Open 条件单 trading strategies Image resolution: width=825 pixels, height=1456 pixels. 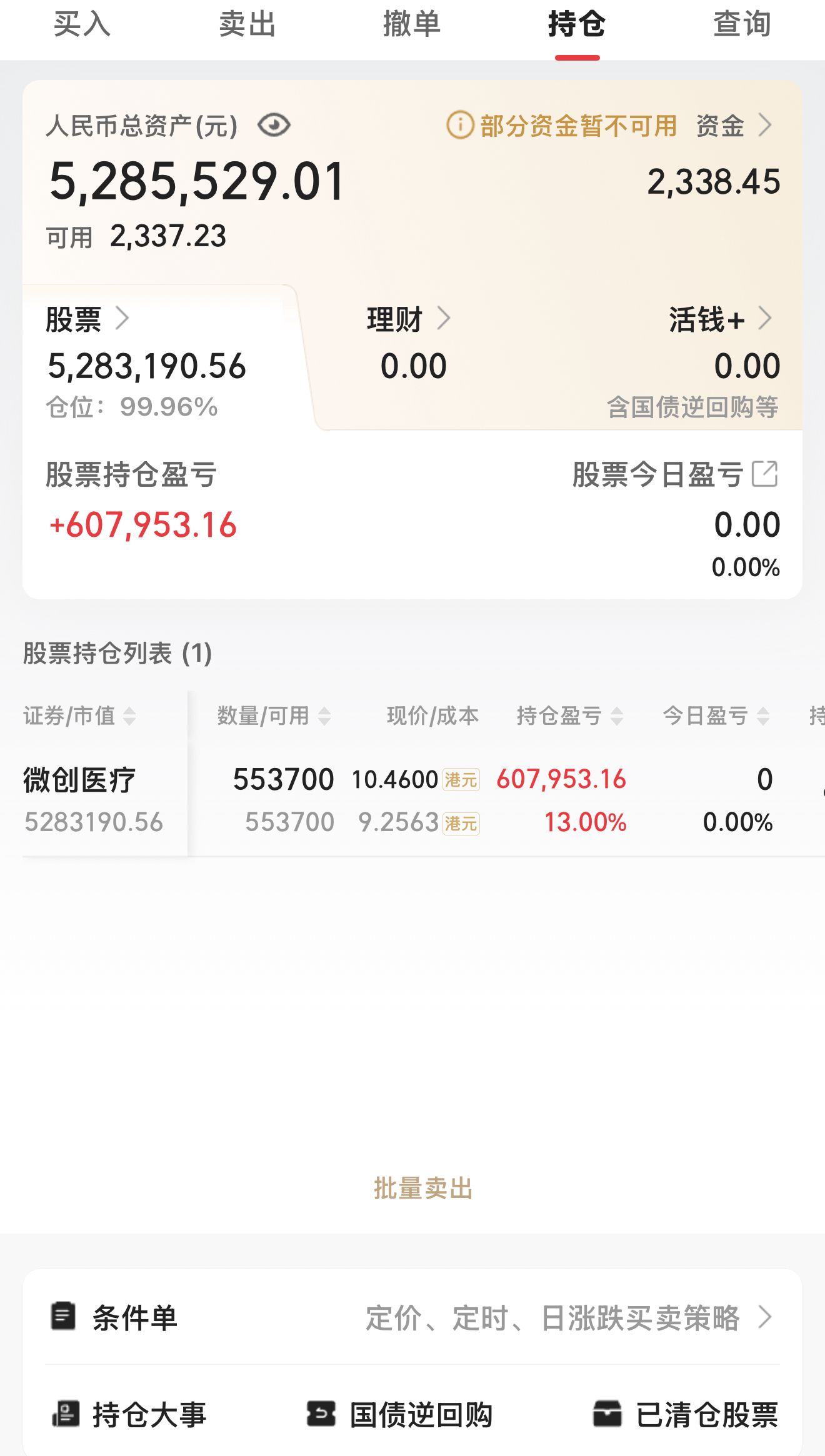click(412, 1317)
